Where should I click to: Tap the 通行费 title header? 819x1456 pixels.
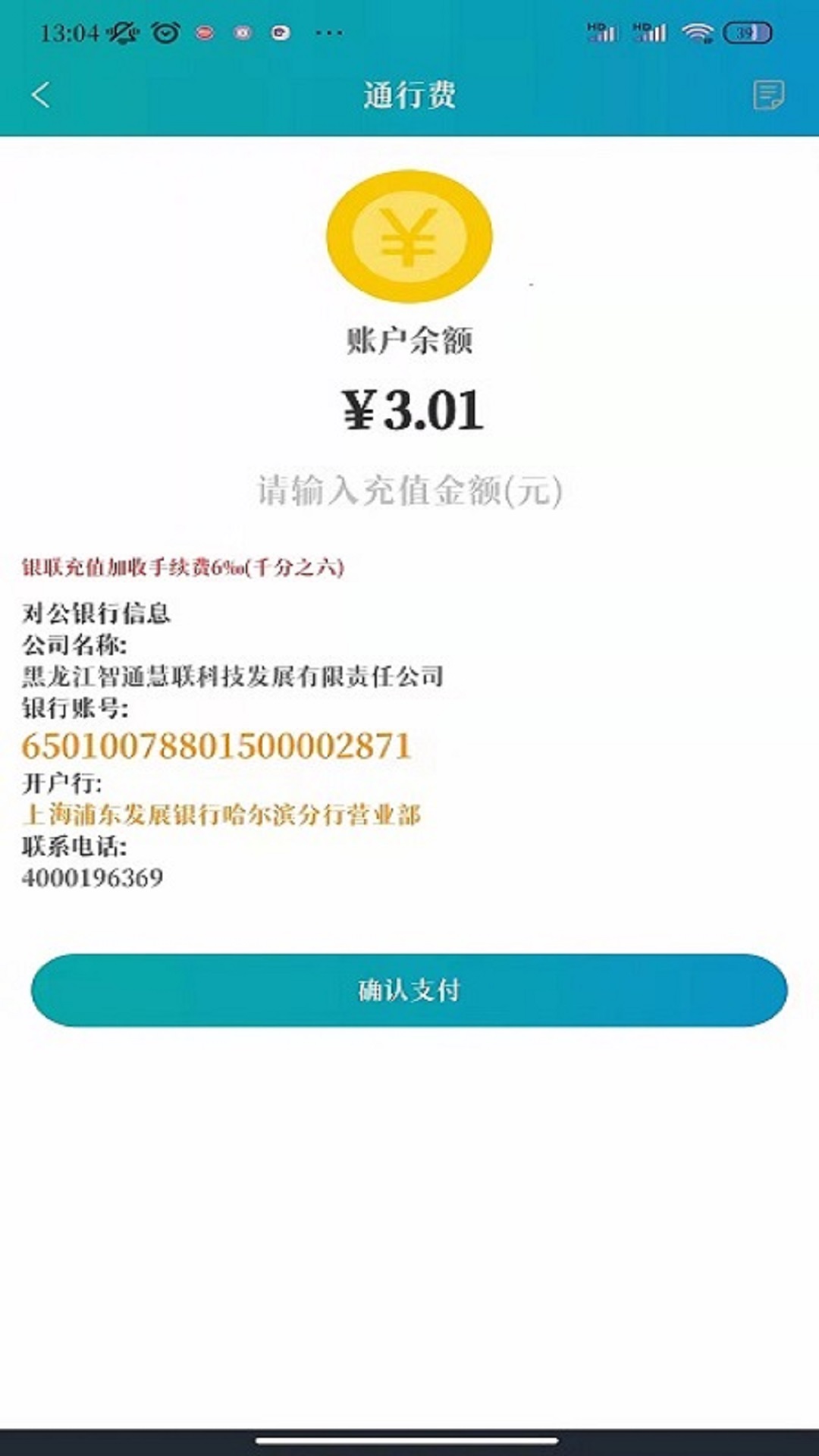click(x=409, y=93)
